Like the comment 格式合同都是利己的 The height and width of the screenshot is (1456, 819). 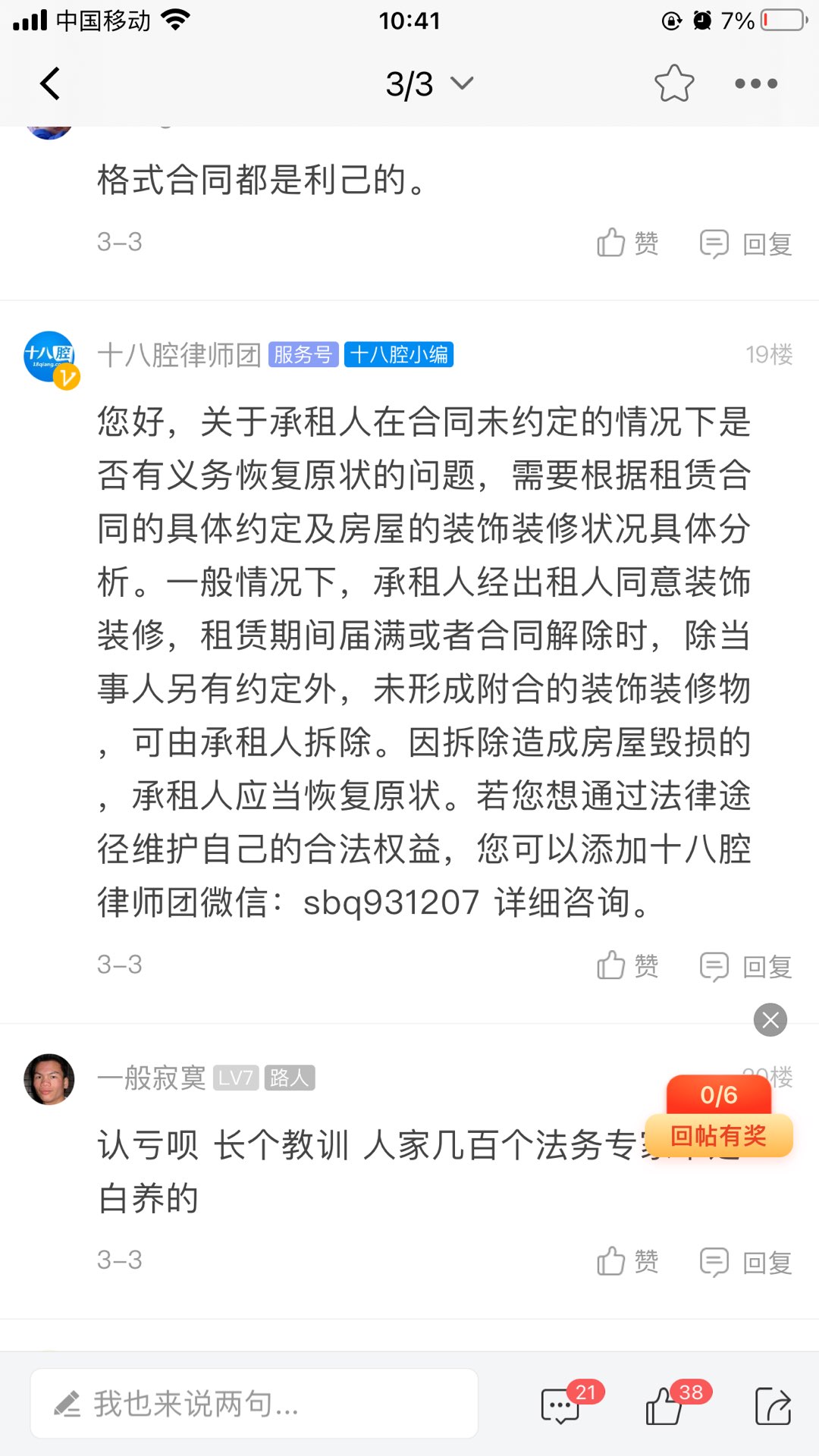(627, 243)
